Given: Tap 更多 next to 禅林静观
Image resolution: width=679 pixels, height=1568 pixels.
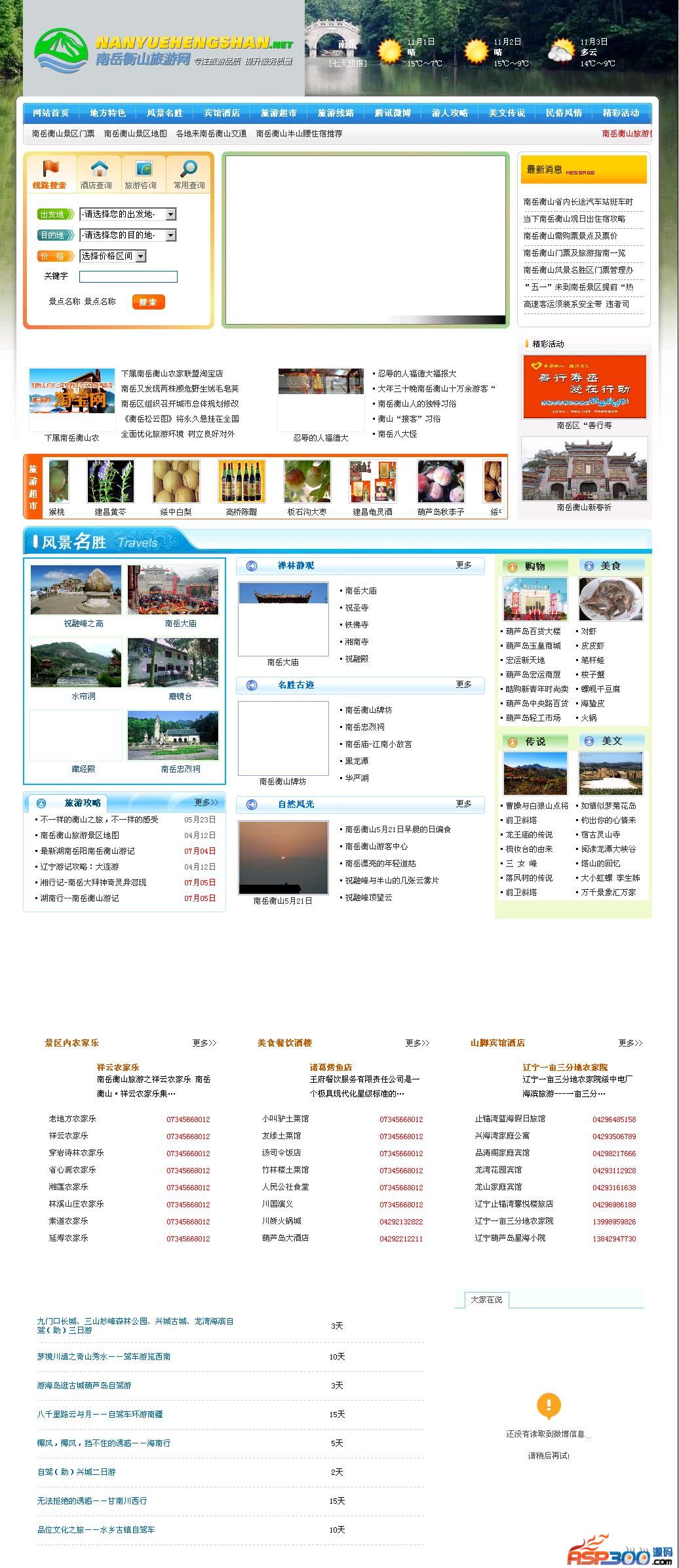Looking at the screenshot, I should coord(464,565).
